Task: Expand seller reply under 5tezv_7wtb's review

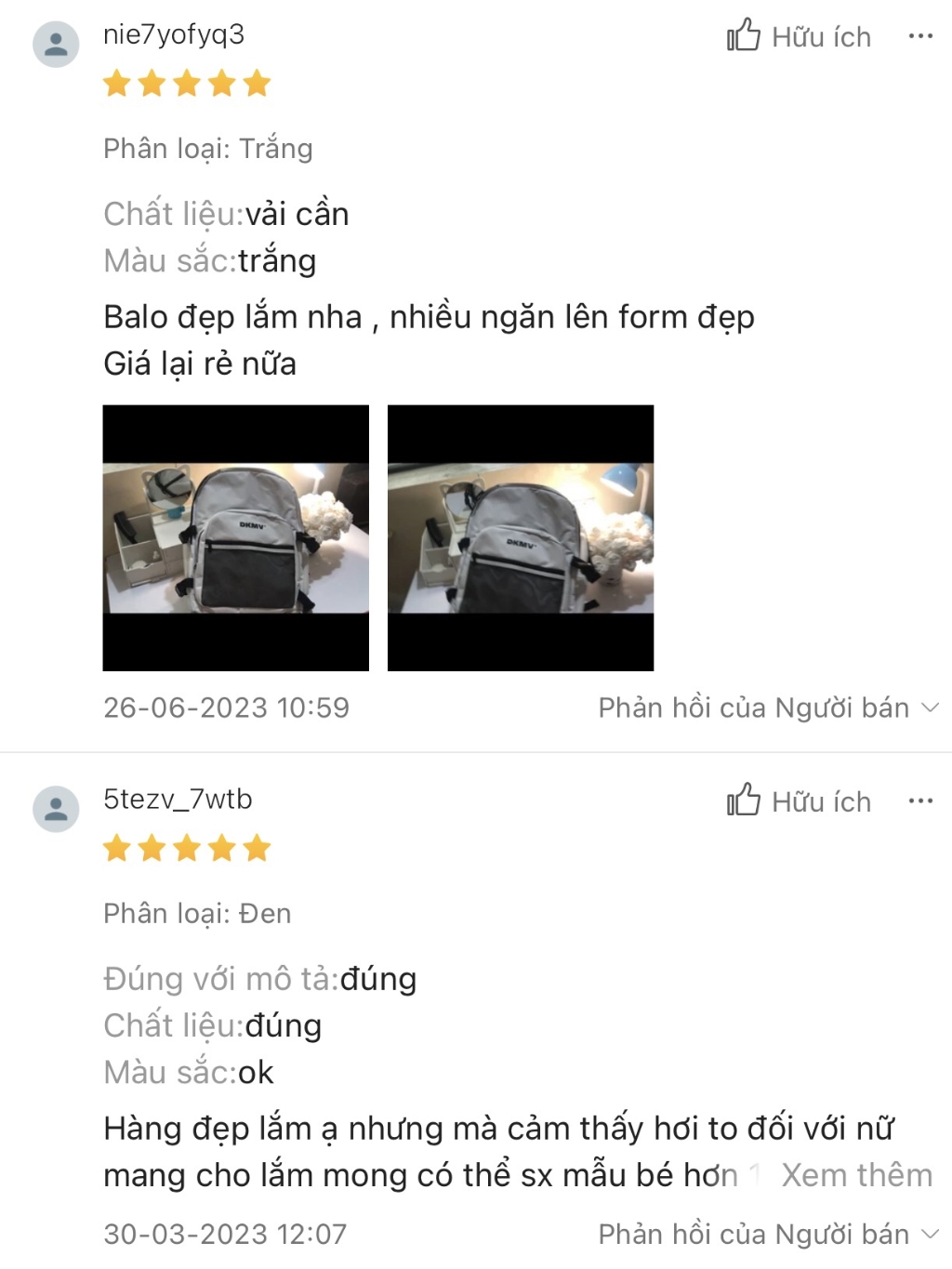Action: (768, 1234)
